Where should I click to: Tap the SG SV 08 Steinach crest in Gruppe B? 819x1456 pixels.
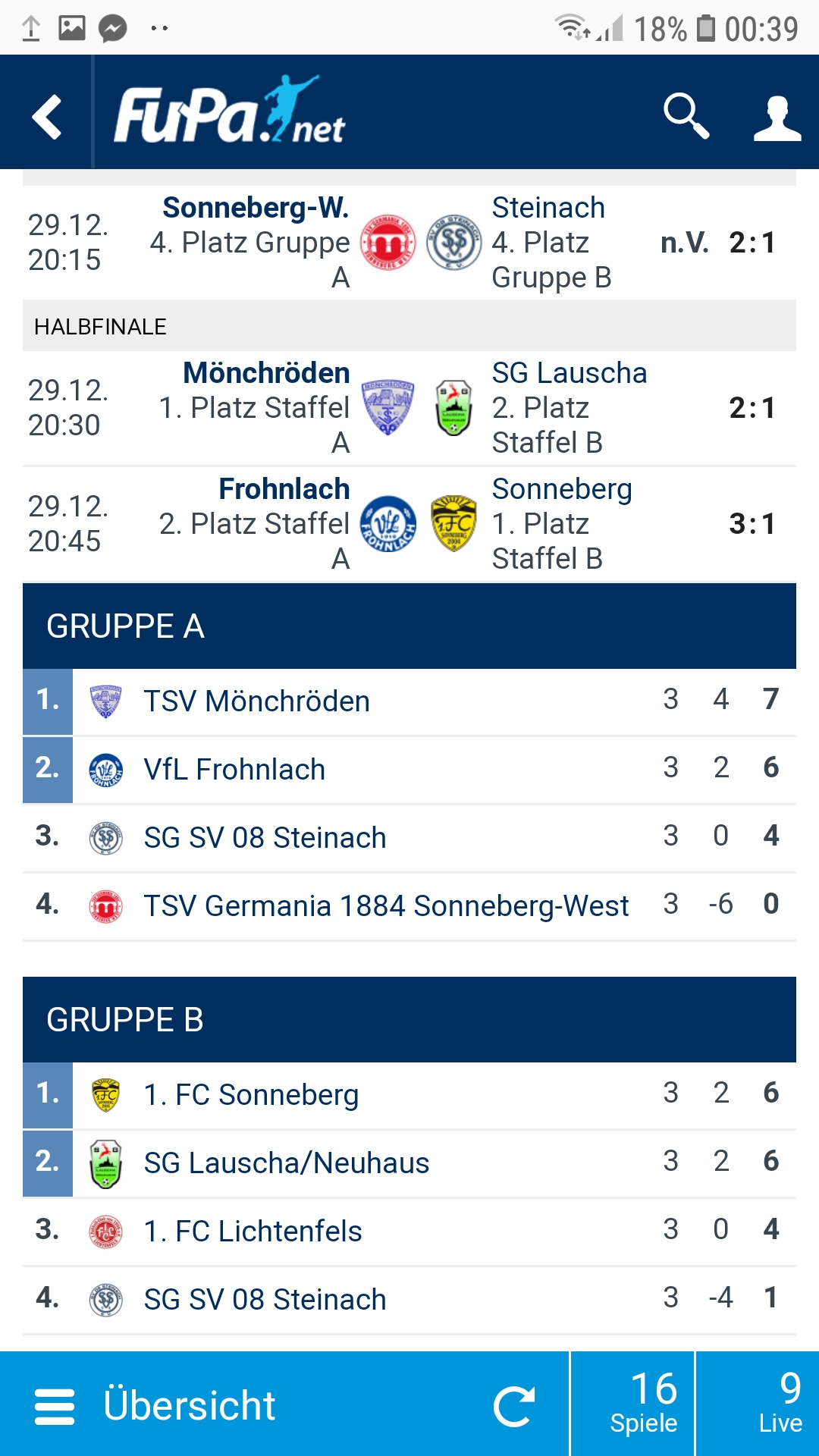tap(105, 1298)
